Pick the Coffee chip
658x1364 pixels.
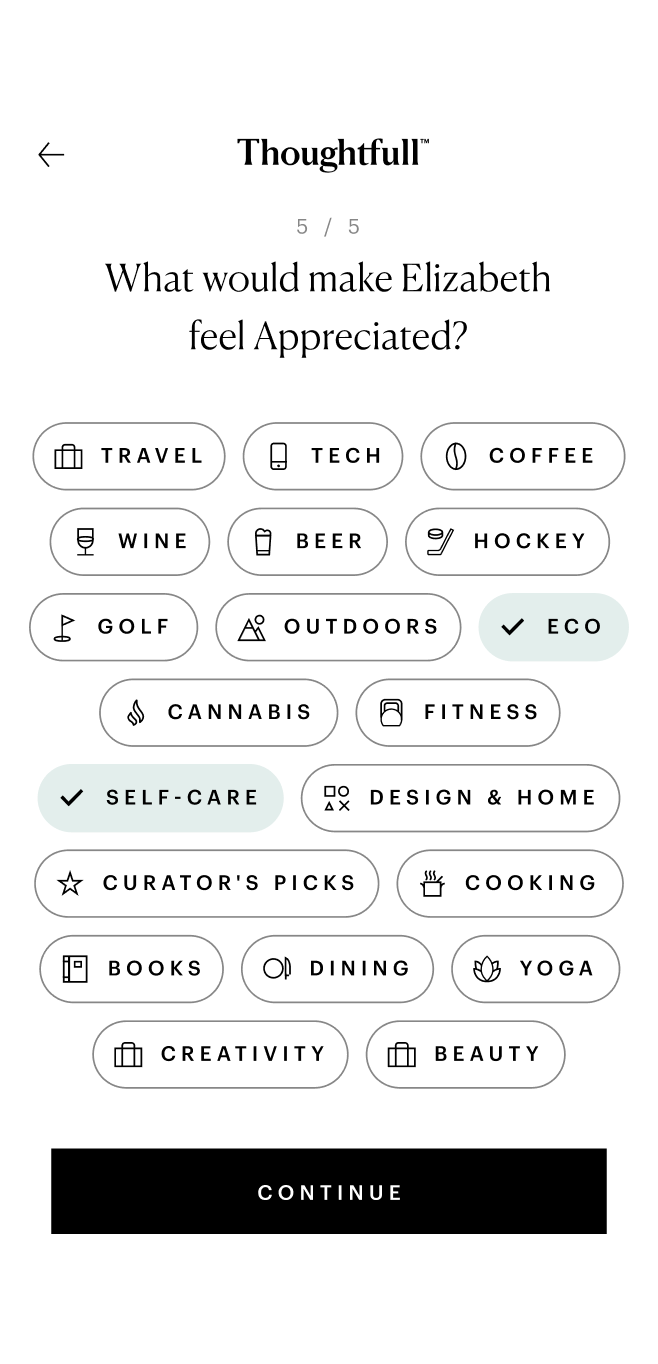(x=523, y=456)
